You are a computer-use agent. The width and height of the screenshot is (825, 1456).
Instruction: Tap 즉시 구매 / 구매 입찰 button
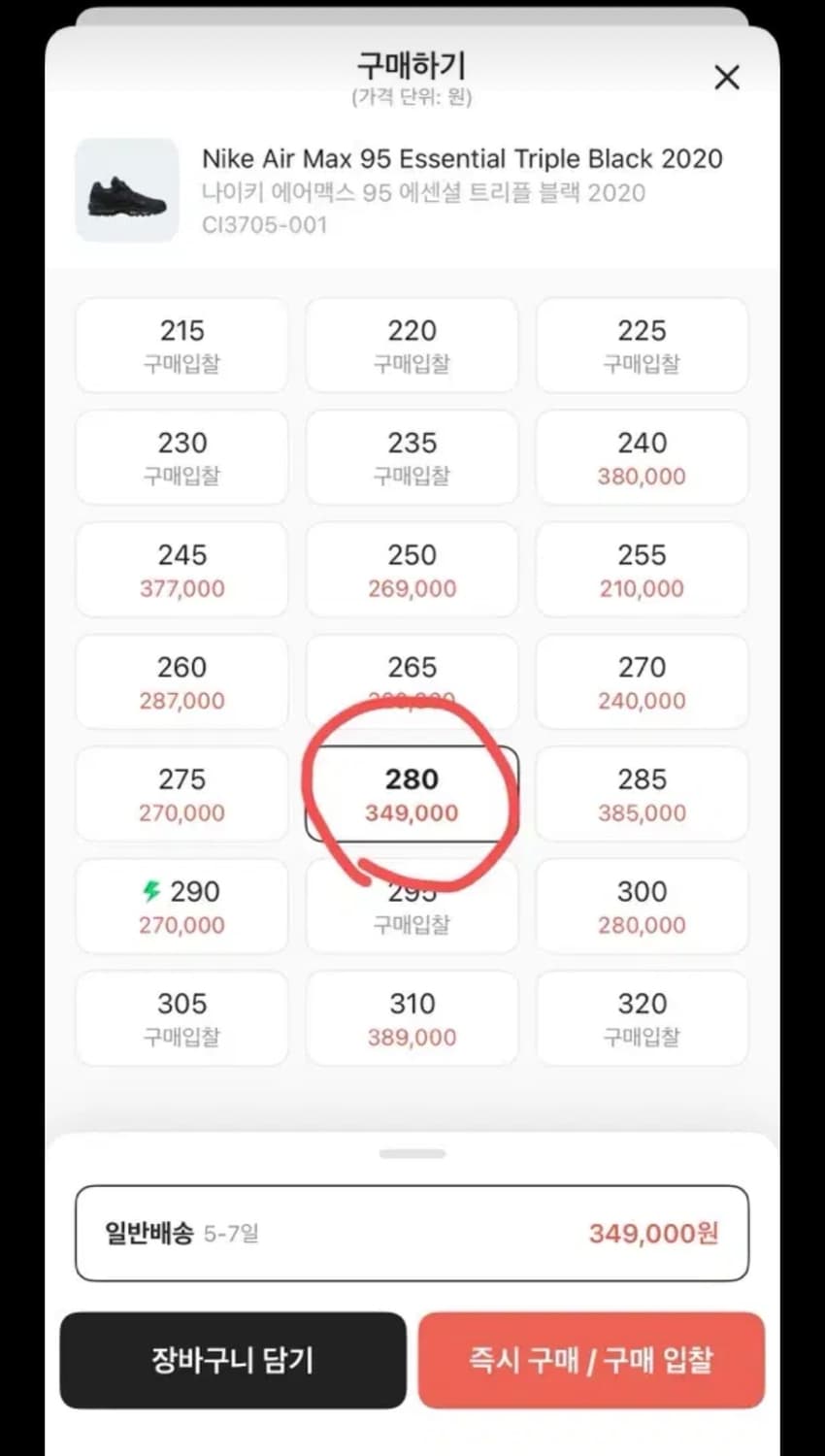click(x=591, y=1360)
